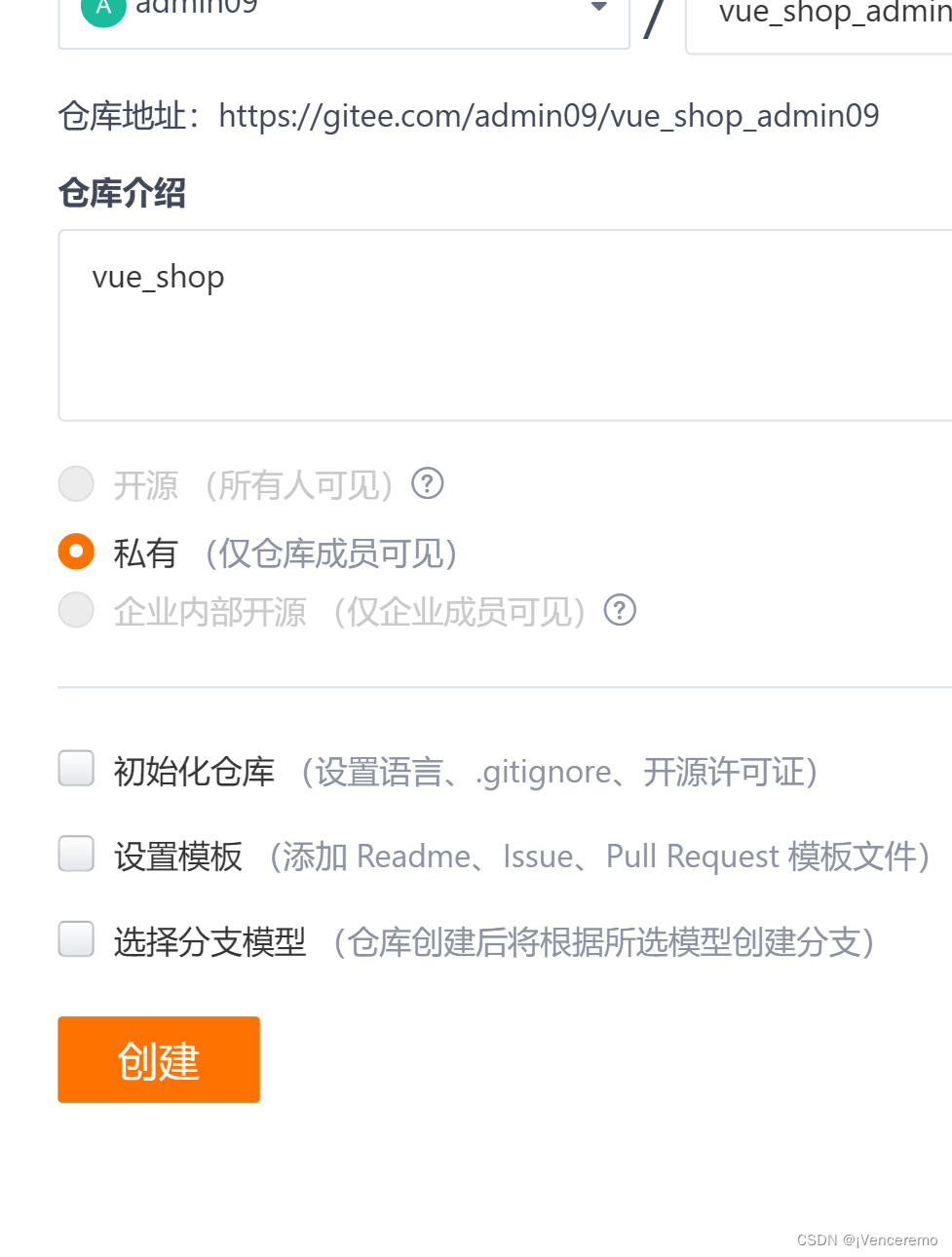Select the 开源 (所有人可见) radio option
The height and width of the screenshot is (1257, 952).
click(76, 484)
